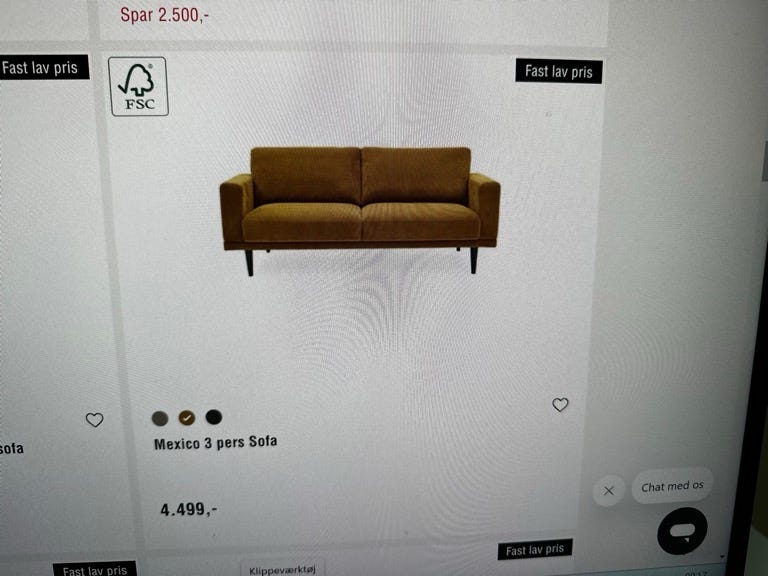Choose the brown color swatch for Mexico sofa
The width and height of the screenshot is (768, 576).
coord(186,418)
